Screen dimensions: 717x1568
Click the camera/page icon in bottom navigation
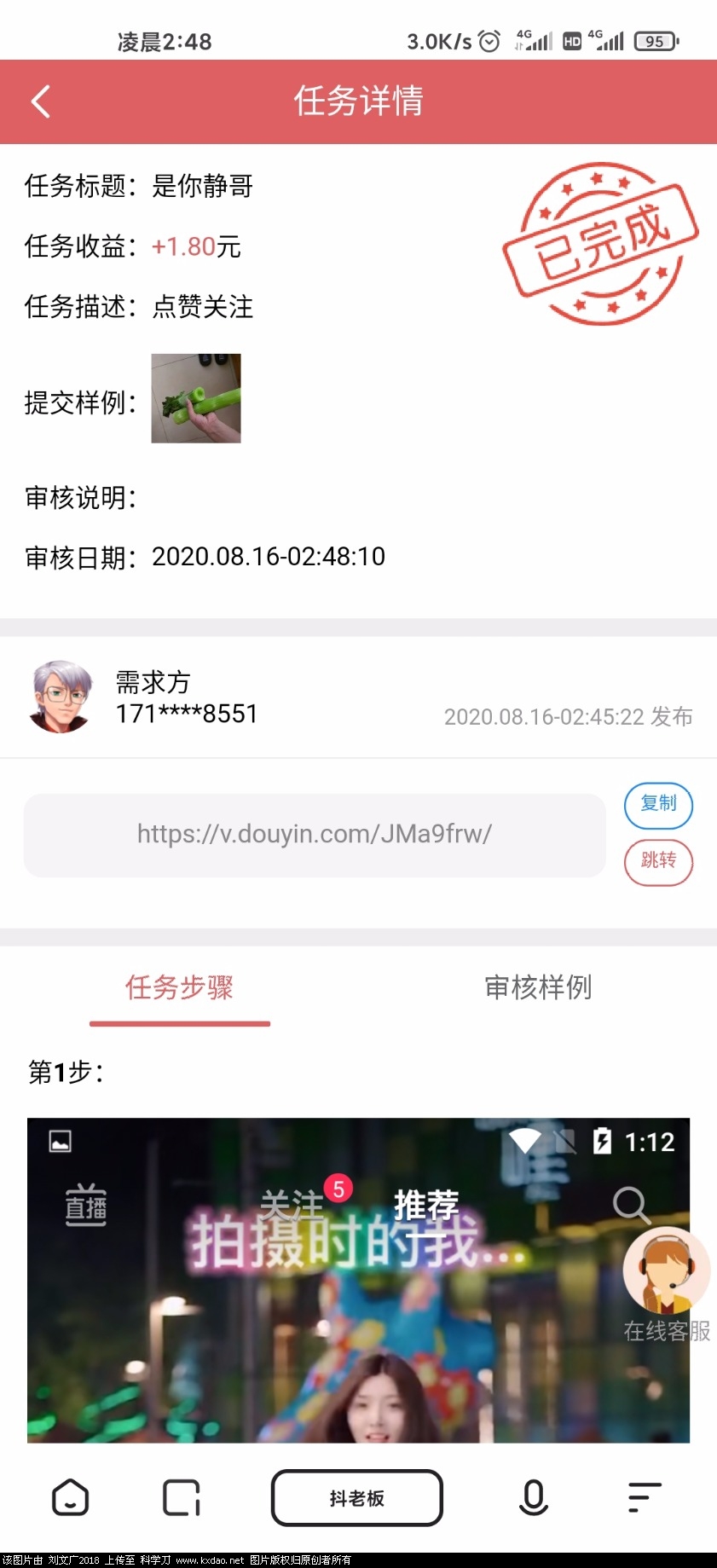180,1498
